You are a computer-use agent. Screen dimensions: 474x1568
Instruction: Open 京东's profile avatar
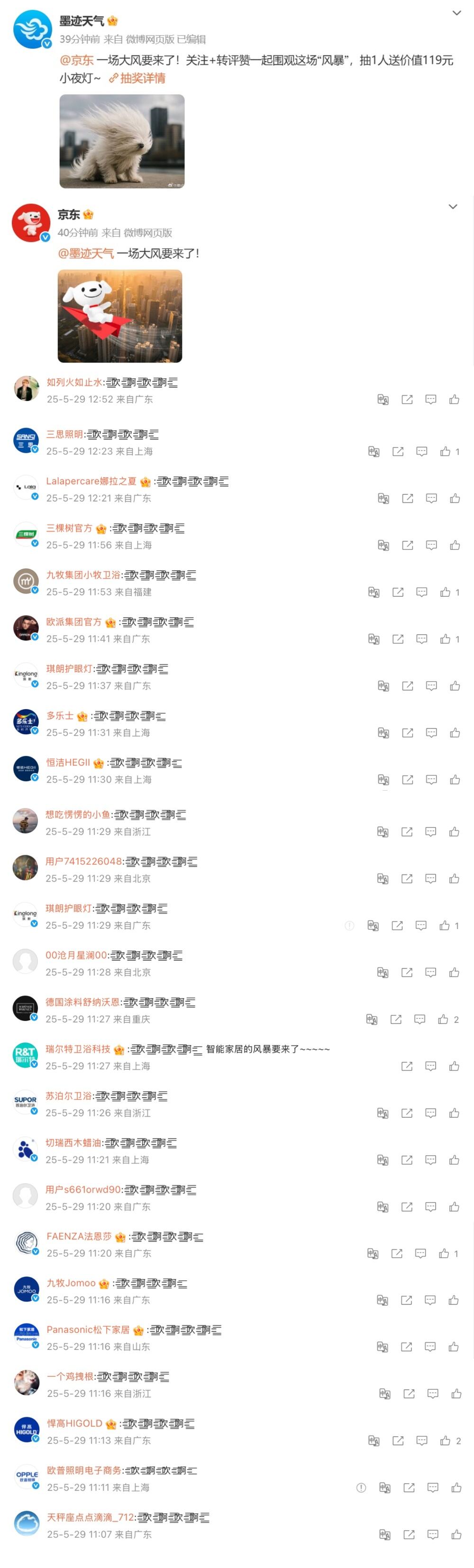(x=30, y=223)
